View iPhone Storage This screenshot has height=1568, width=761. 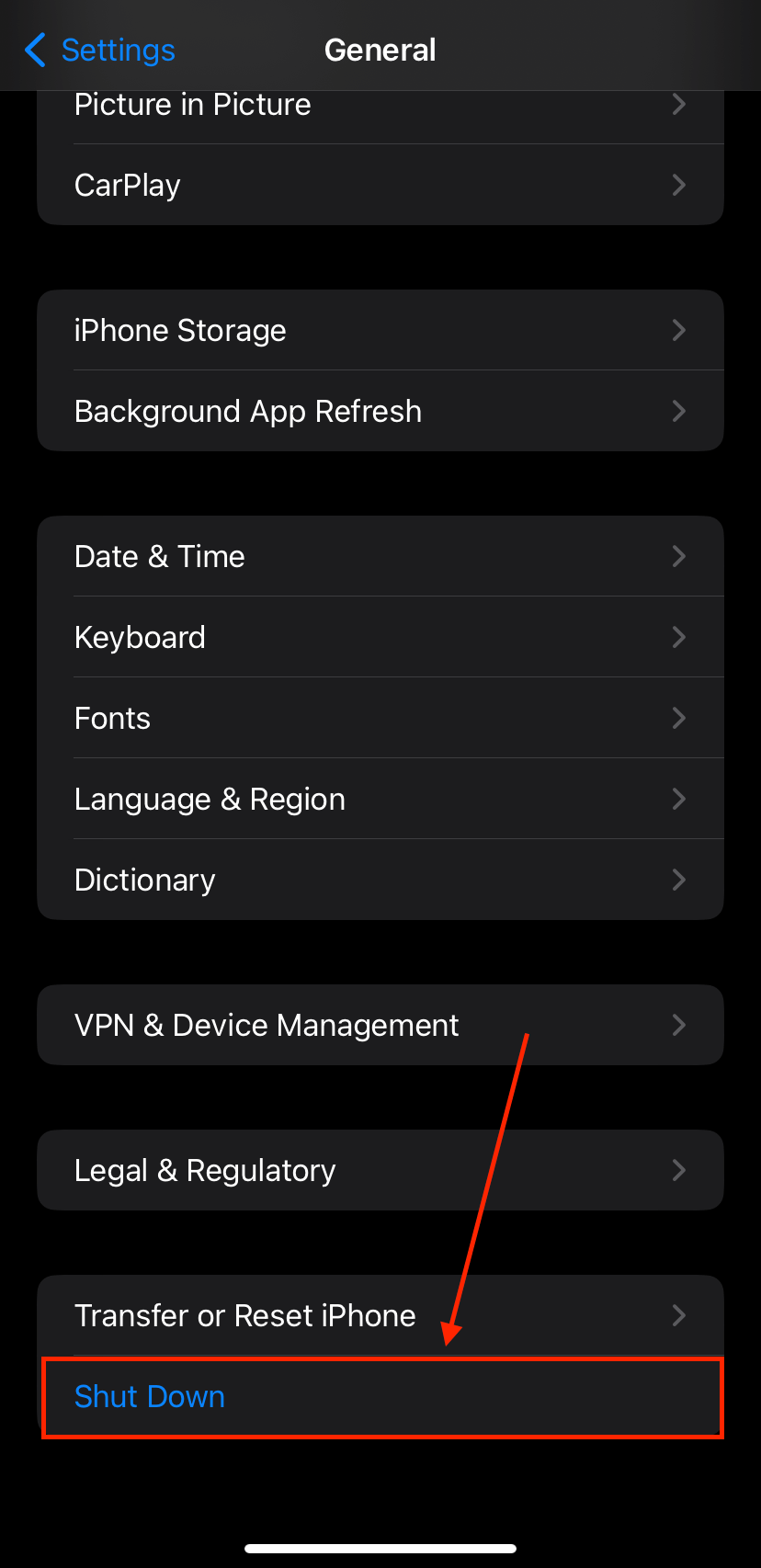(380, 330)
